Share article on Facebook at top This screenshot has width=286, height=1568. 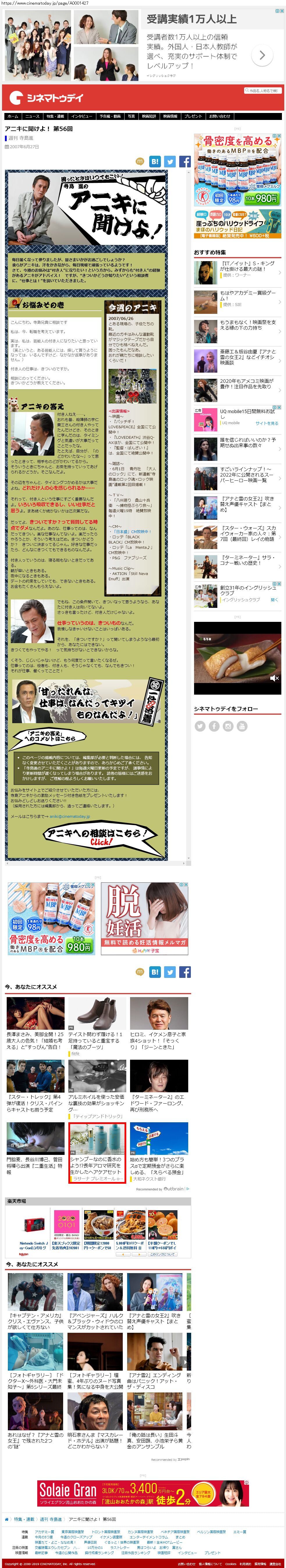coord(184,161)
